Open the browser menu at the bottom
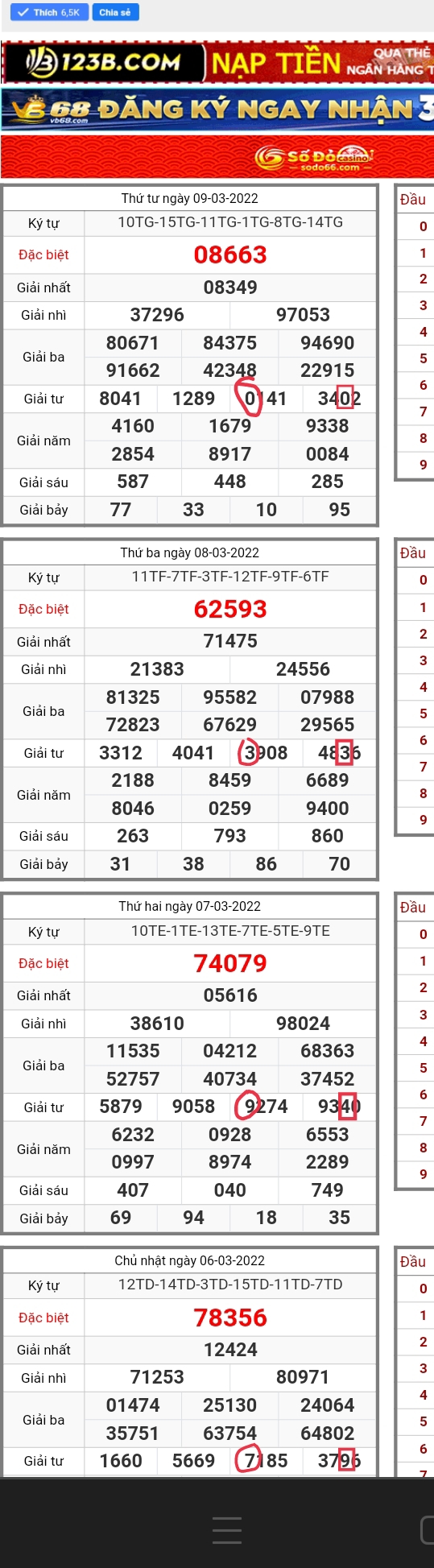This screenshot has height=1568, width=434. tap(227, 1530)
